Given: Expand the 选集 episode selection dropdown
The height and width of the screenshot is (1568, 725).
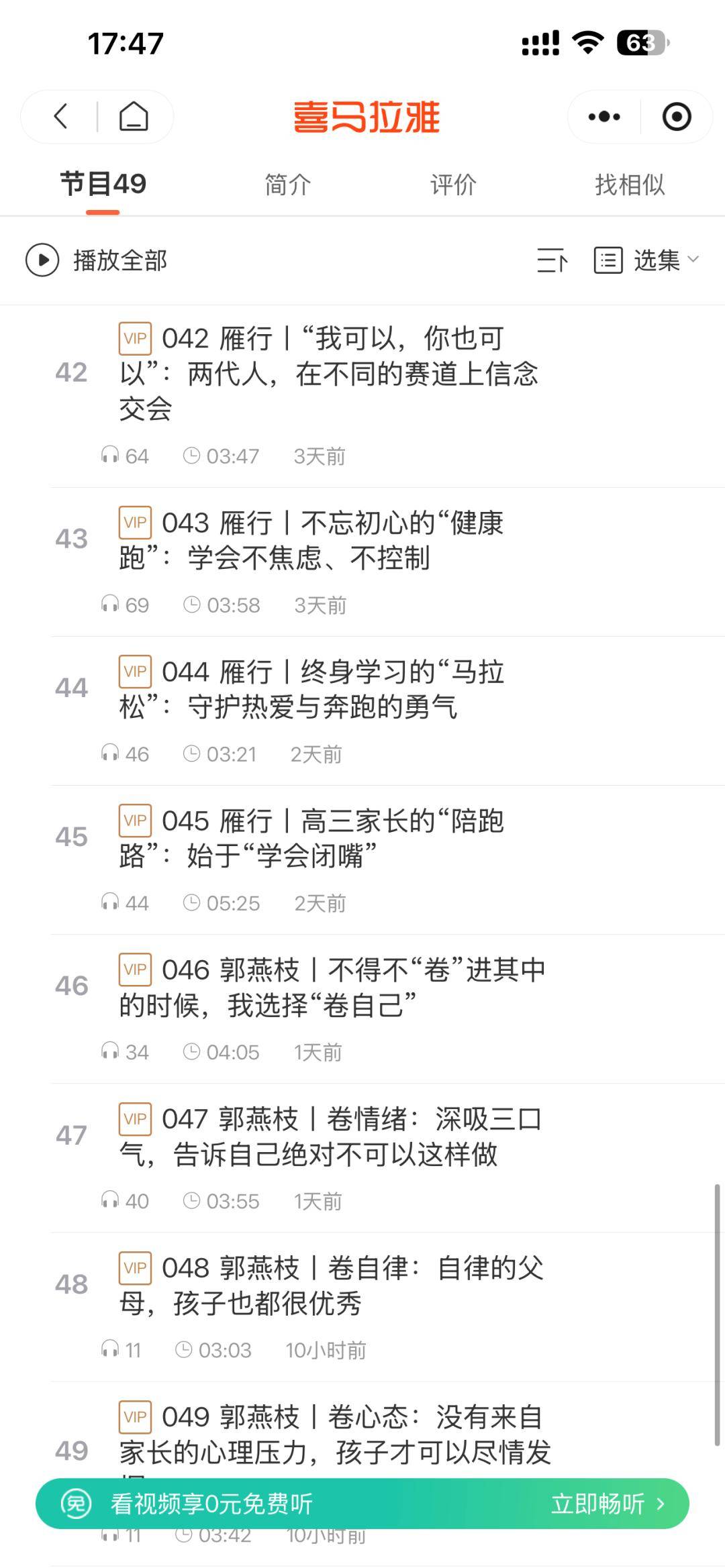Looking at the screenshot, I should (660, 261).
